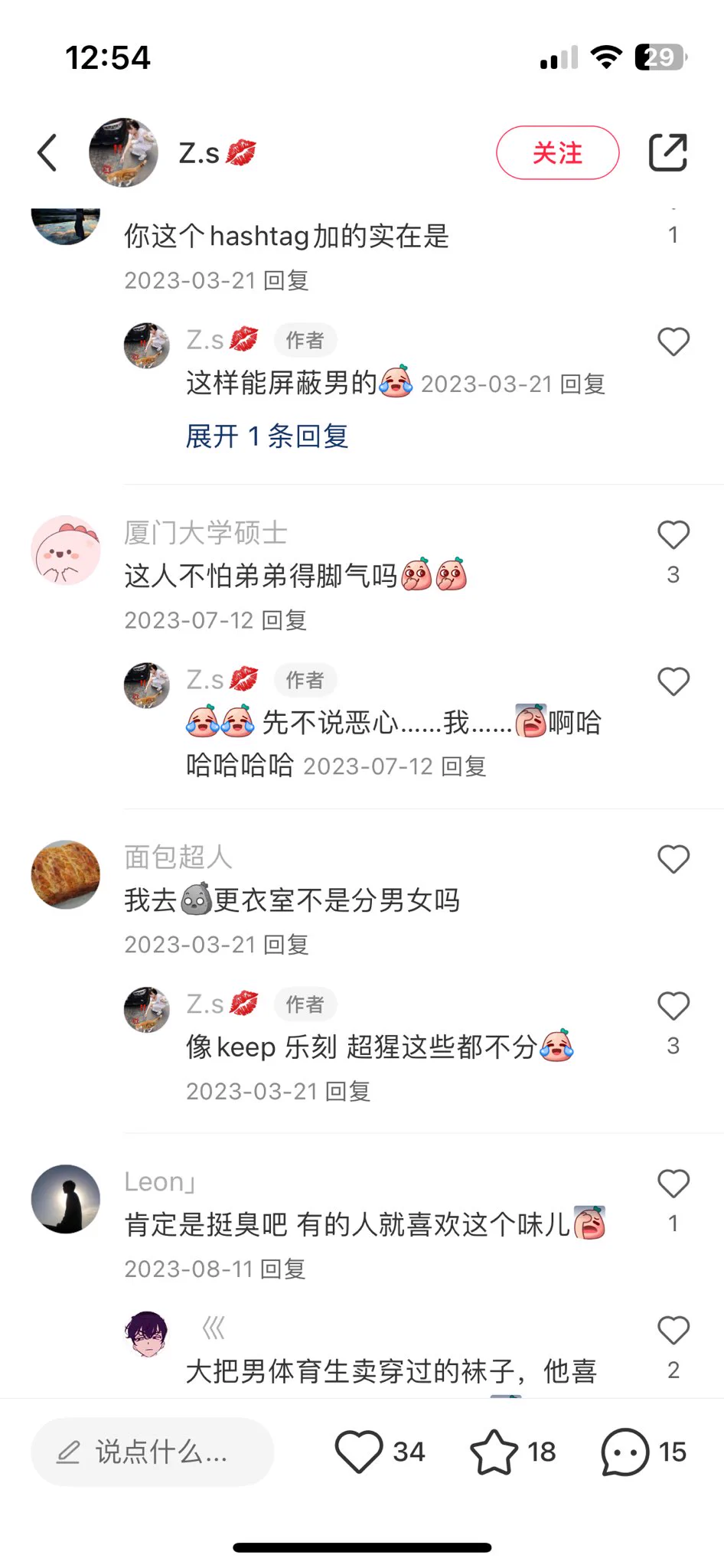Expand the 展开 1 条回复 link
This screenshot has width=724, height=1568.
(x=267, y=436)
